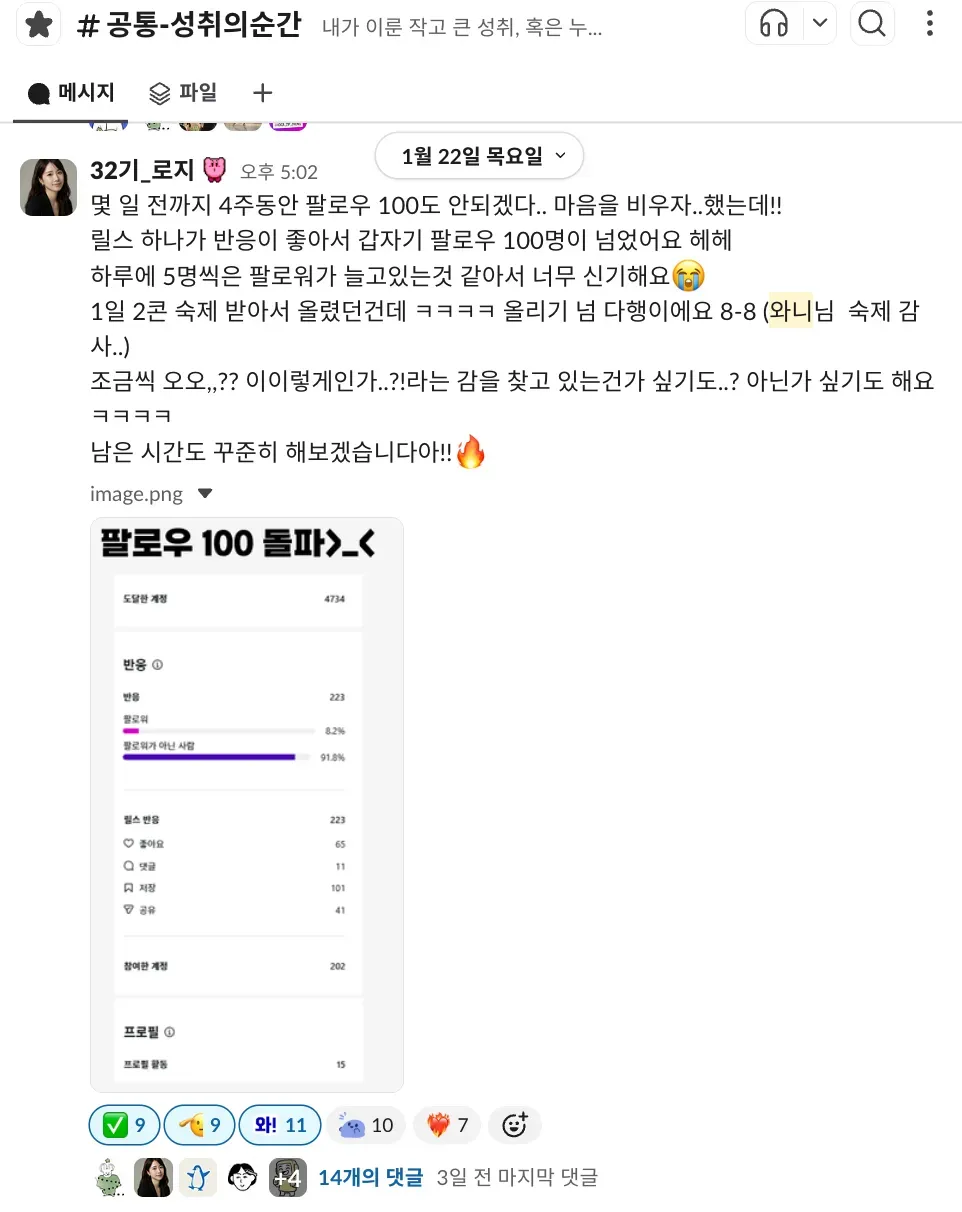
Task: Switch to the 파일 tab
Action: 183,93
